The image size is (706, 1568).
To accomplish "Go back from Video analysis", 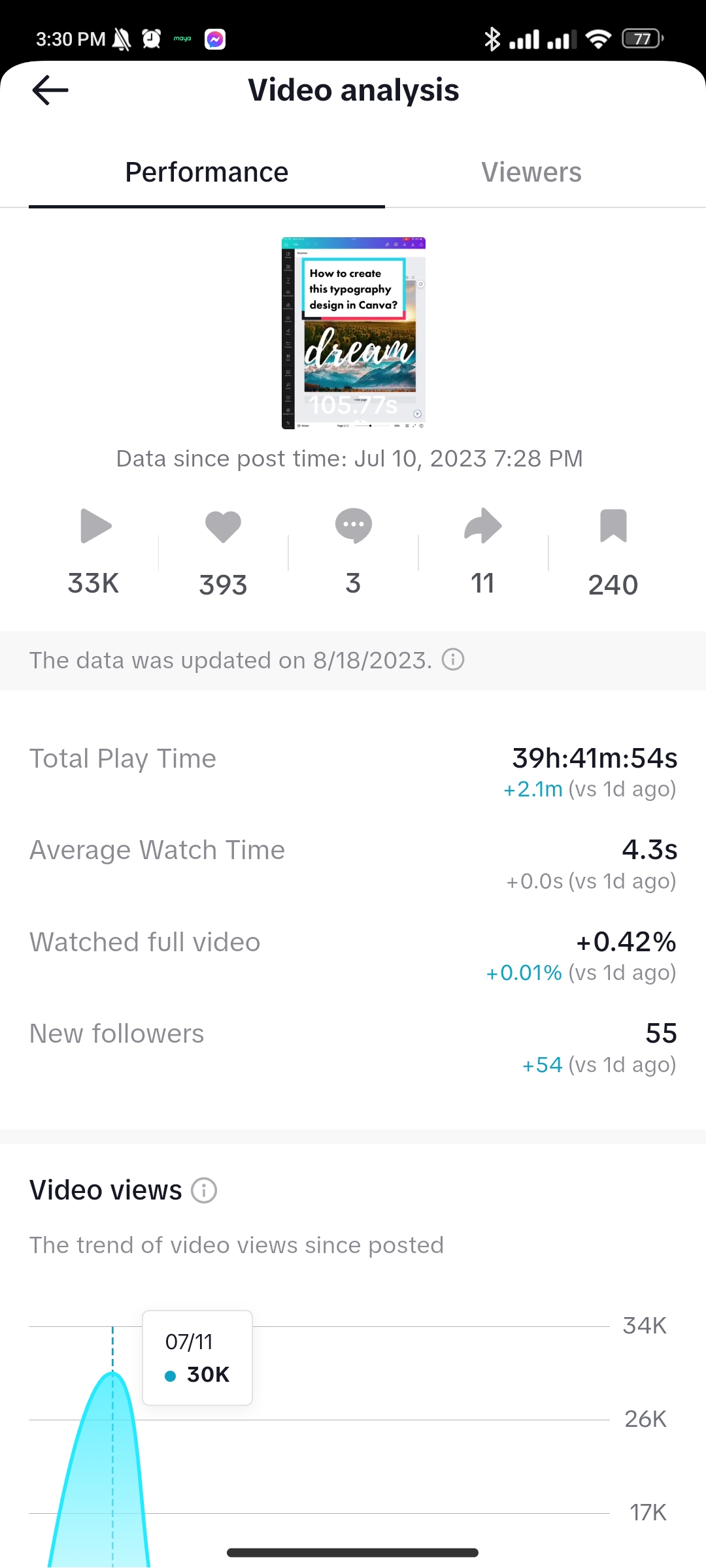I will click(x=50, y=90).
